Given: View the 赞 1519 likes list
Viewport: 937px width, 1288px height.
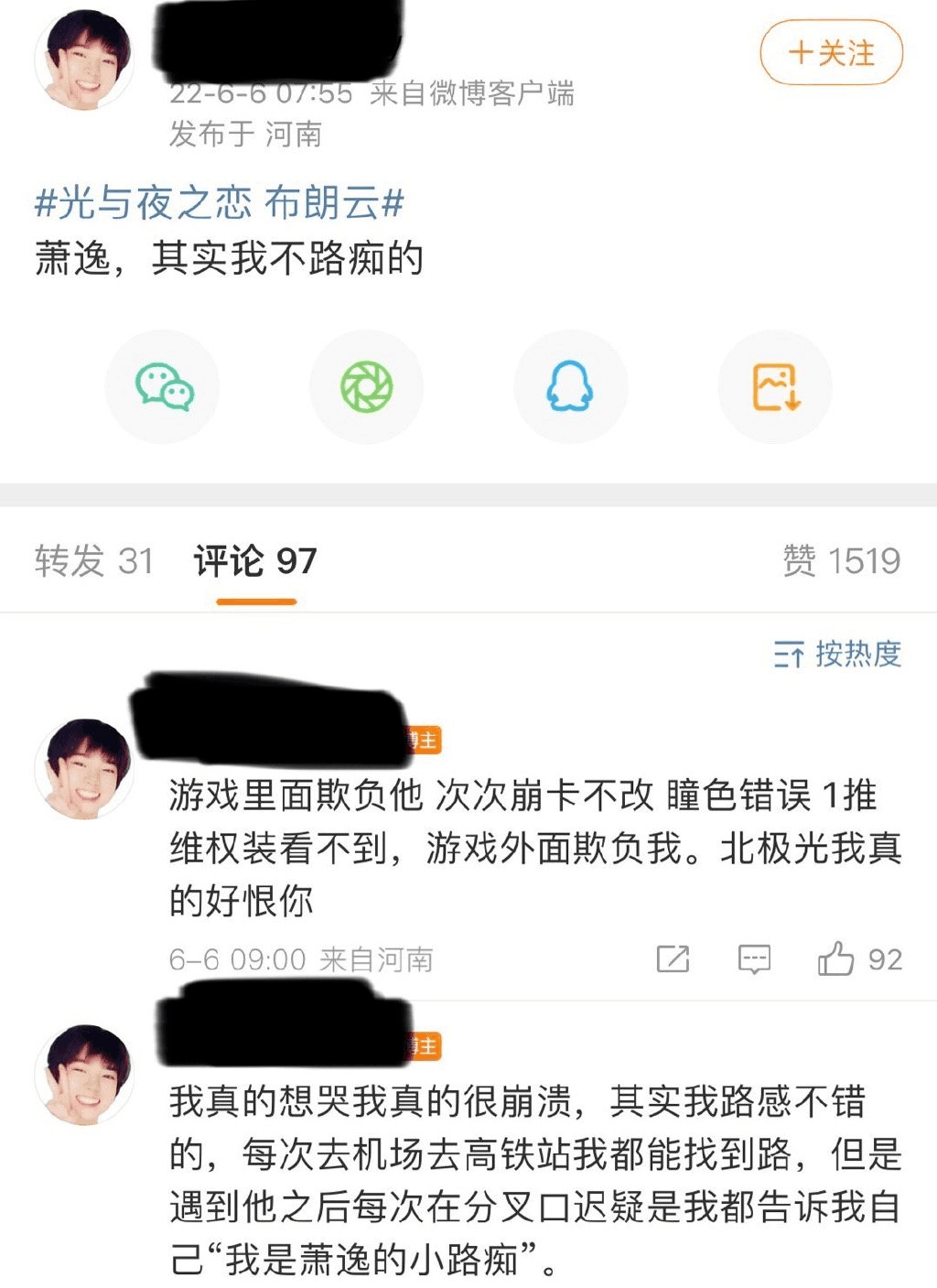Looking at the screenshot, I should (x=841, y=560).
